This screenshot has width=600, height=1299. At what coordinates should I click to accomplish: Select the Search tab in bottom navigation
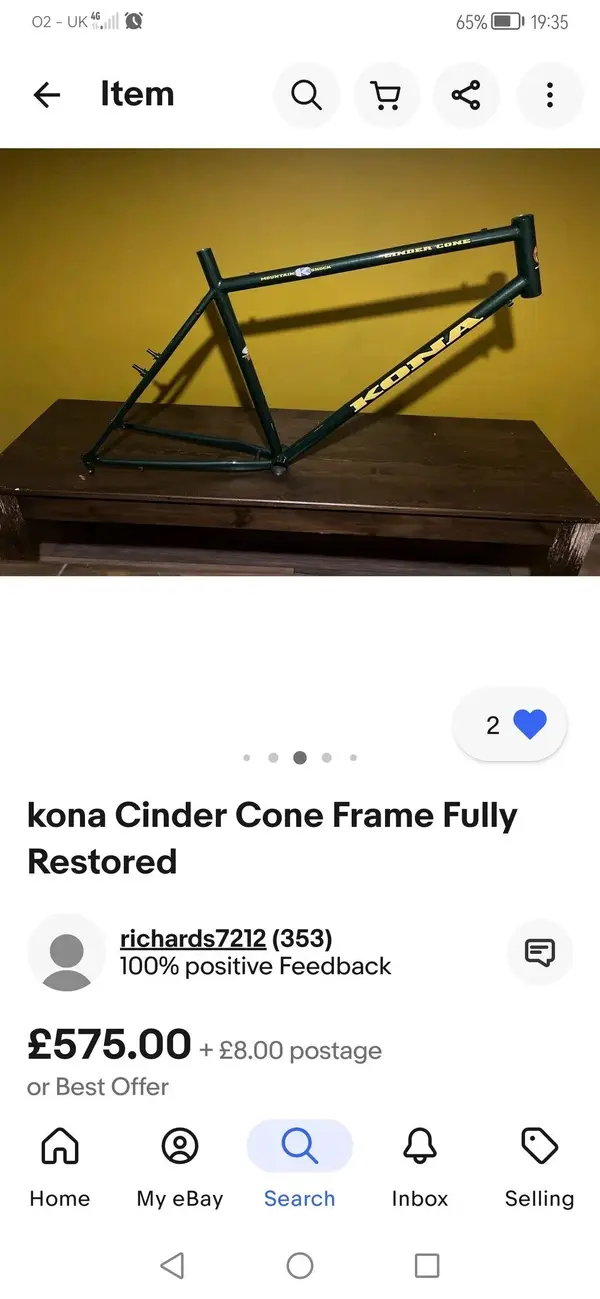click(x=300, y=1165)
